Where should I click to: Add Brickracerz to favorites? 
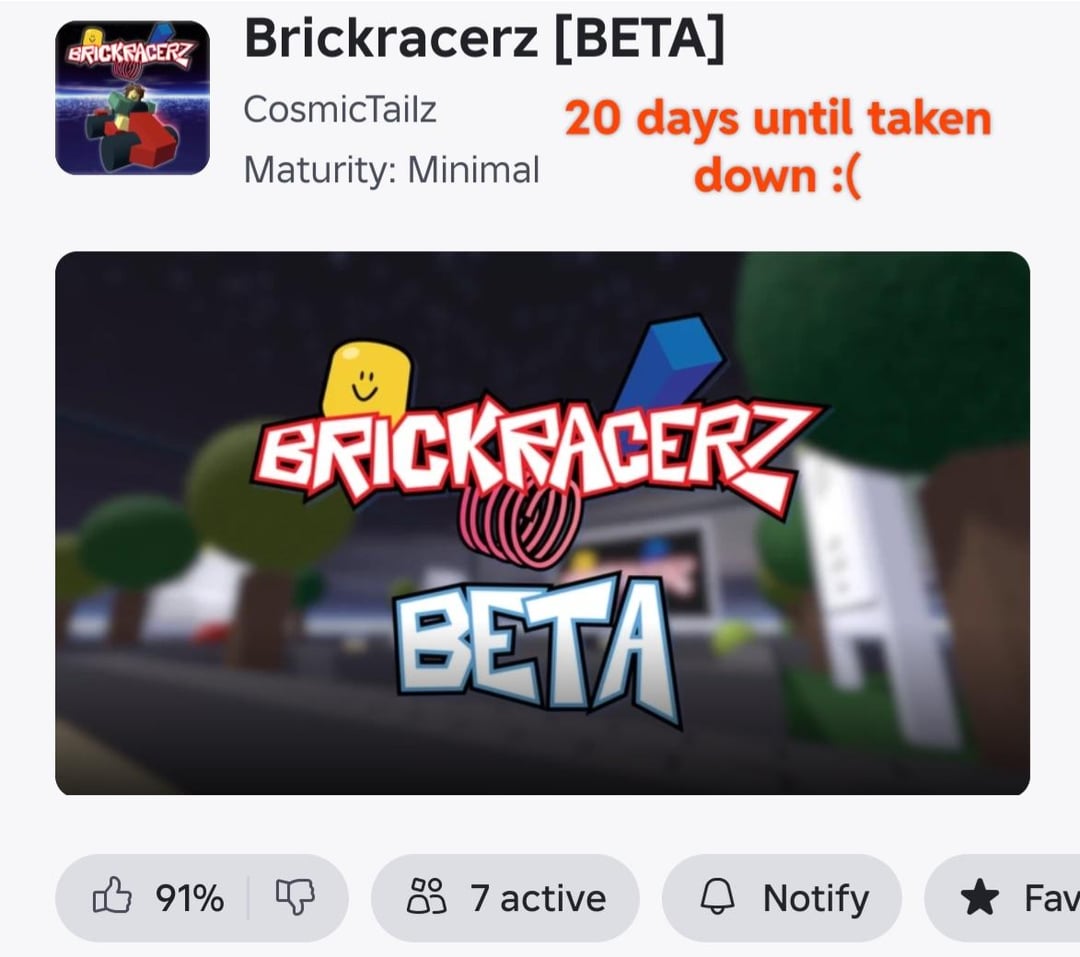coord(1010,897)
